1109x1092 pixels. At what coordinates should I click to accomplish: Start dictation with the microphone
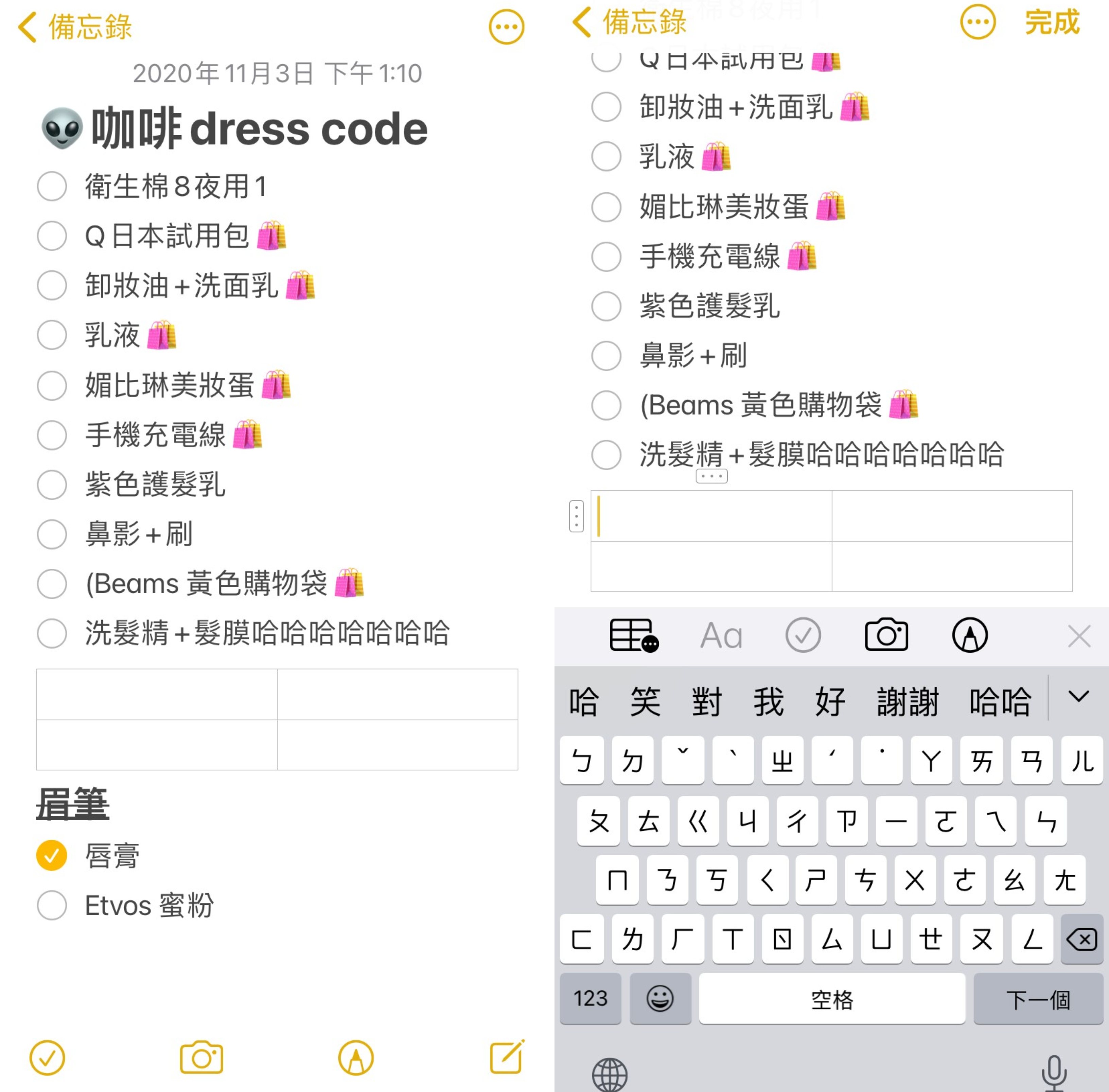tap(1053, 1073)
